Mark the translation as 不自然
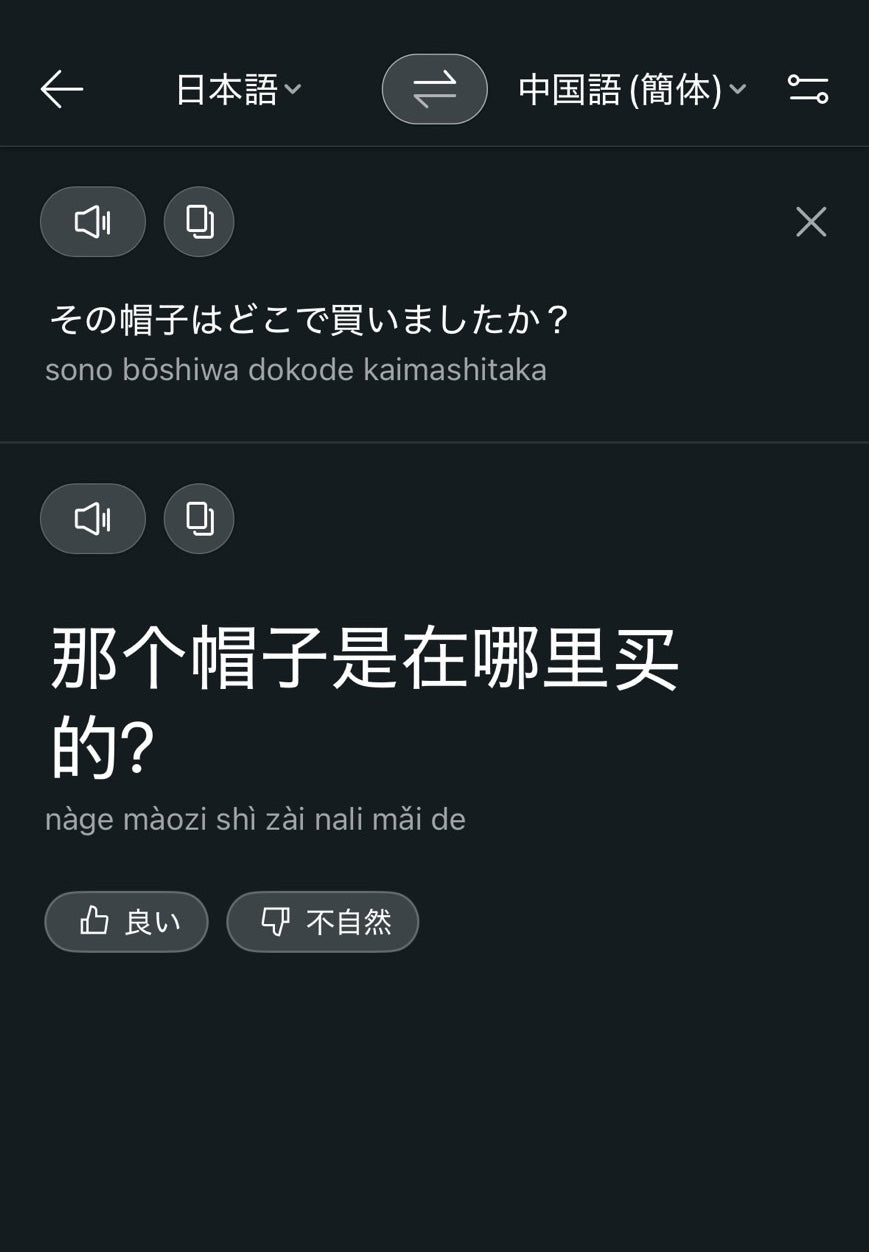 click(x=323, y=921)
